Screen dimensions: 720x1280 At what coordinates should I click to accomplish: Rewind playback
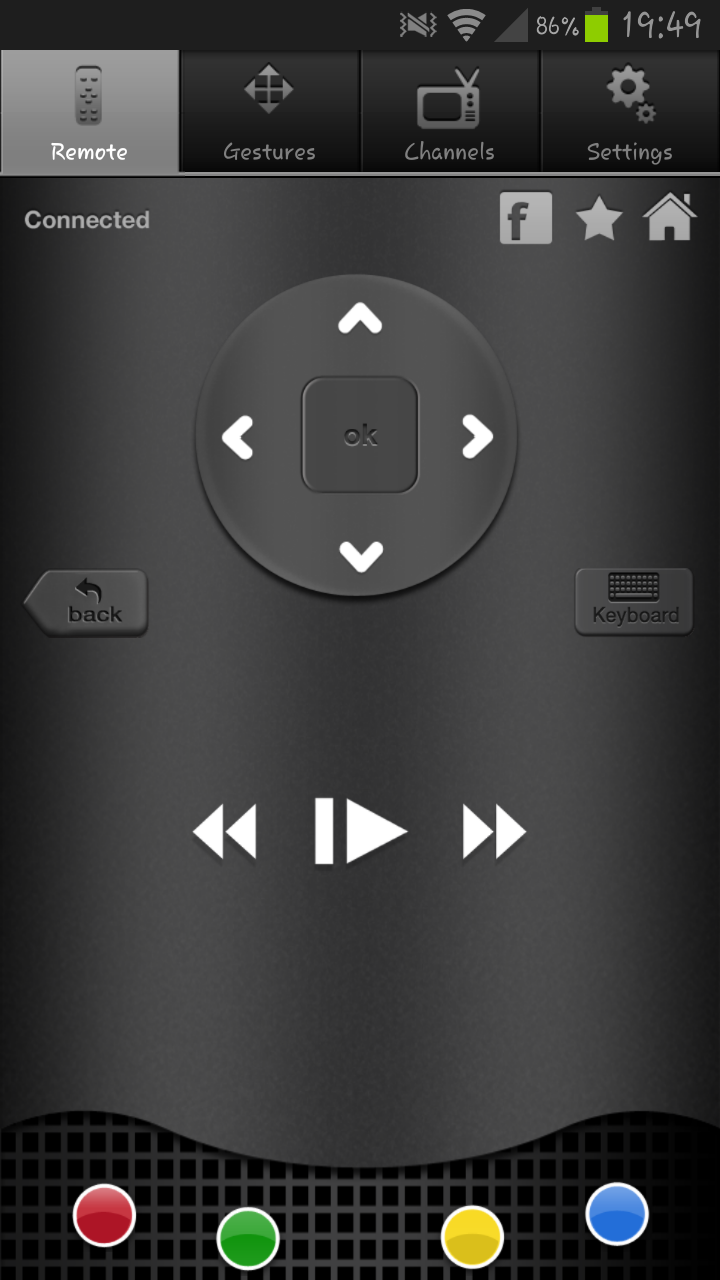point(225,831)
